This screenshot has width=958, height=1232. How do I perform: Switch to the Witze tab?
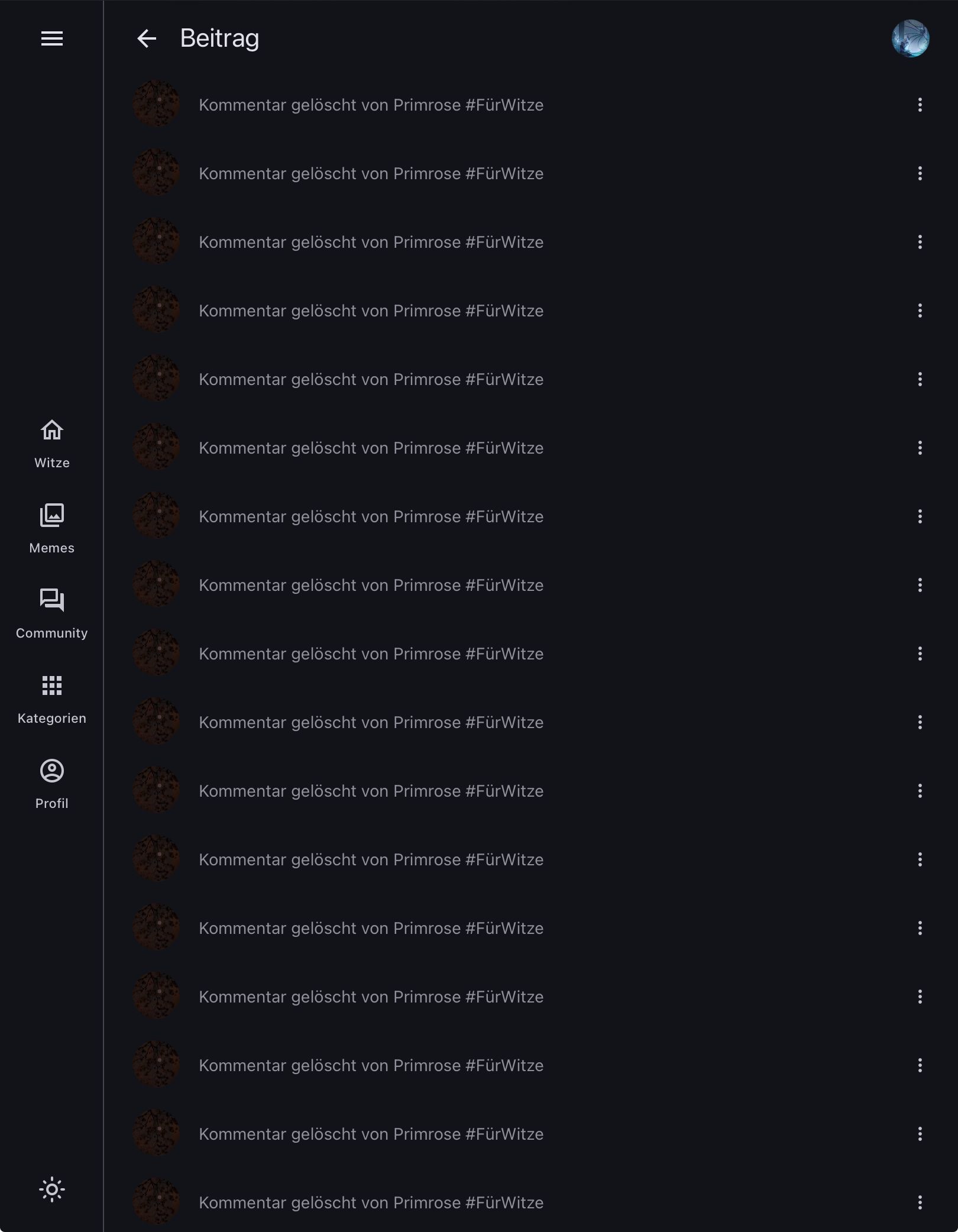pos(51,444)
